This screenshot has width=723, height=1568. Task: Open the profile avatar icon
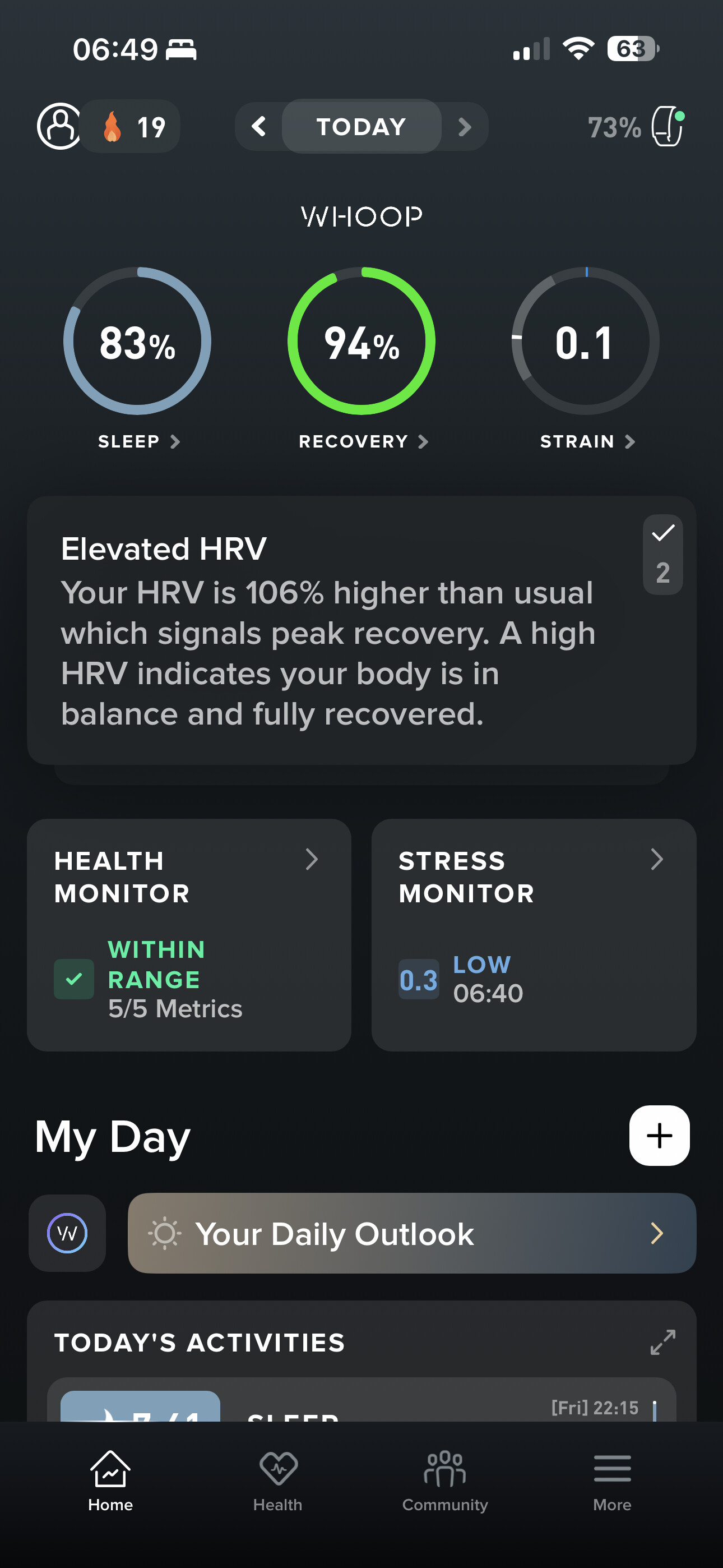(x=59, y=127)
